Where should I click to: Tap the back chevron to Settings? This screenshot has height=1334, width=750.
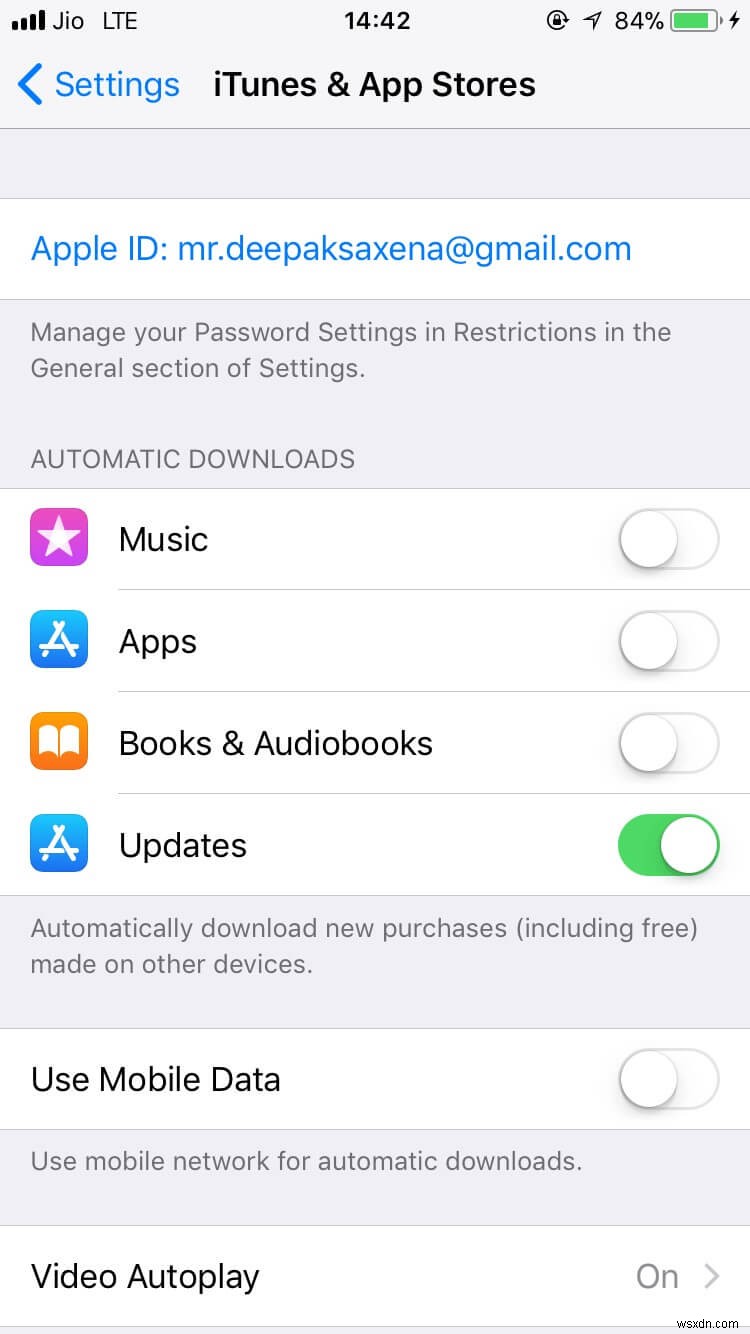coord(30,85)
